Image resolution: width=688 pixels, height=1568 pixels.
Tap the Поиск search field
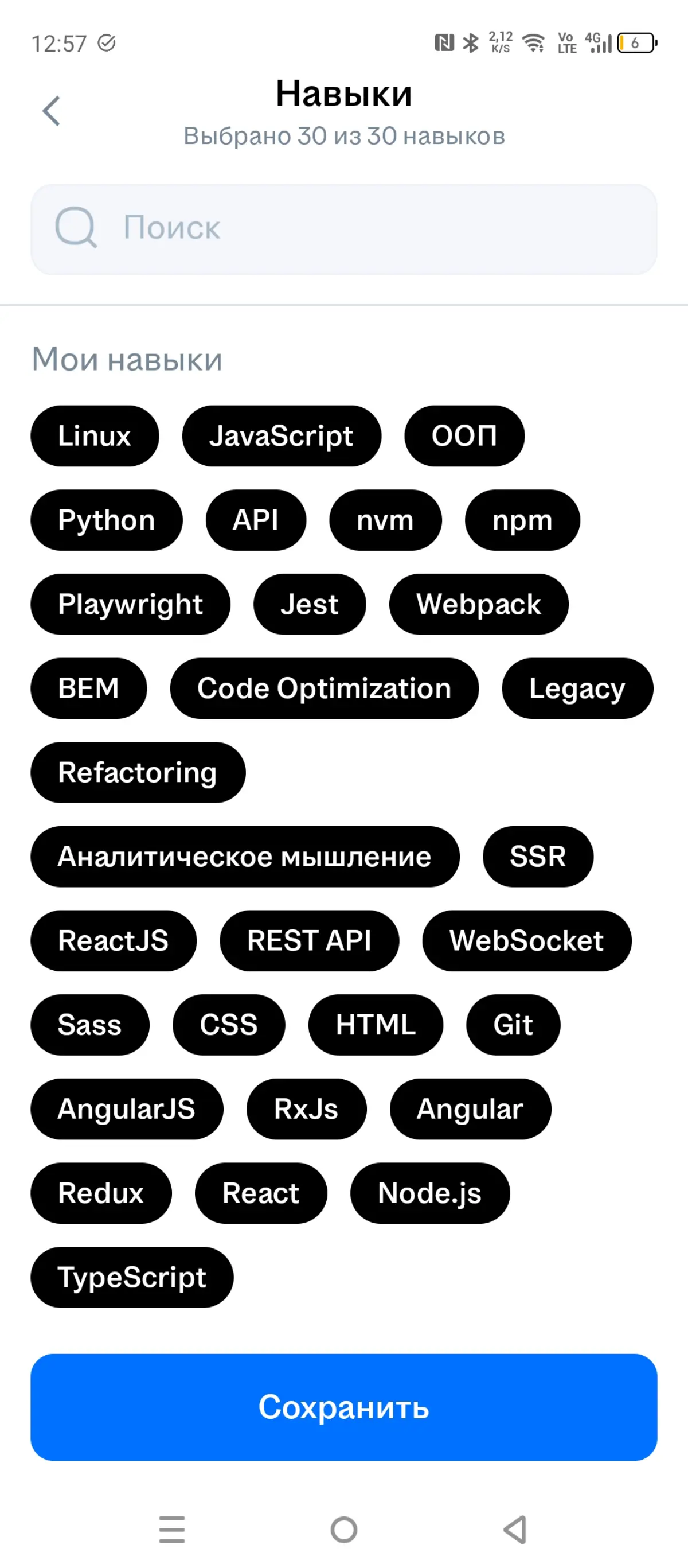(343, 229)
